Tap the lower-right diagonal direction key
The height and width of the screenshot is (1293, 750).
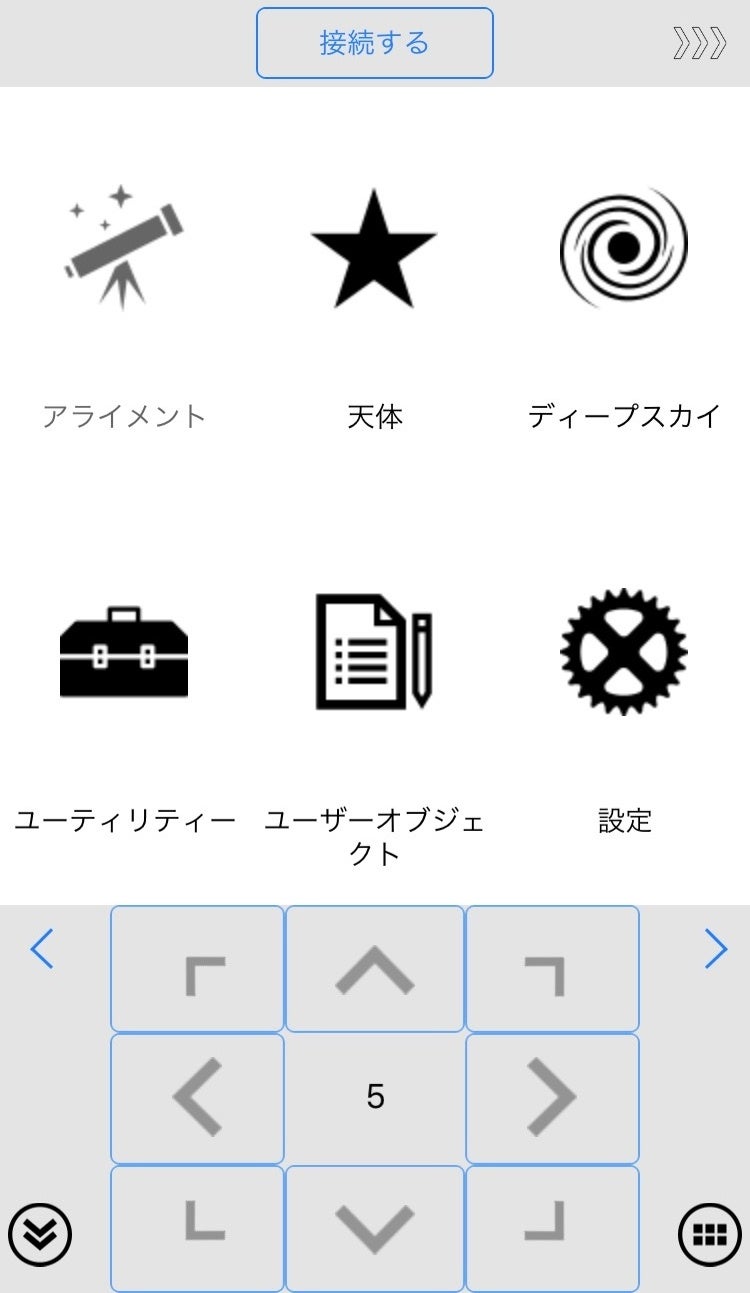(x=552, y=1227)
